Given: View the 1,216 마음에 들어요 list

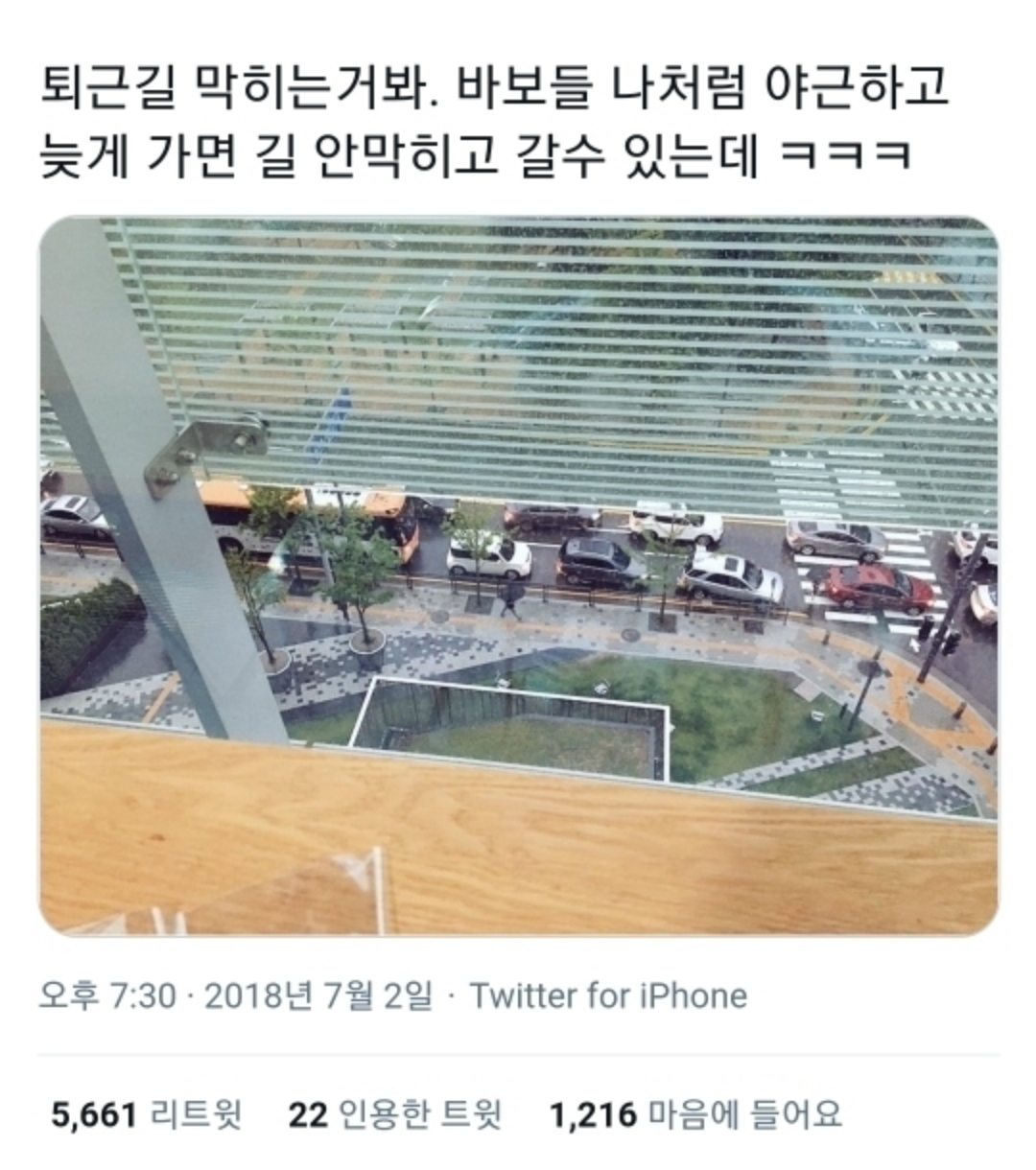Looking at the screenshot, I should click(695, 1114).
